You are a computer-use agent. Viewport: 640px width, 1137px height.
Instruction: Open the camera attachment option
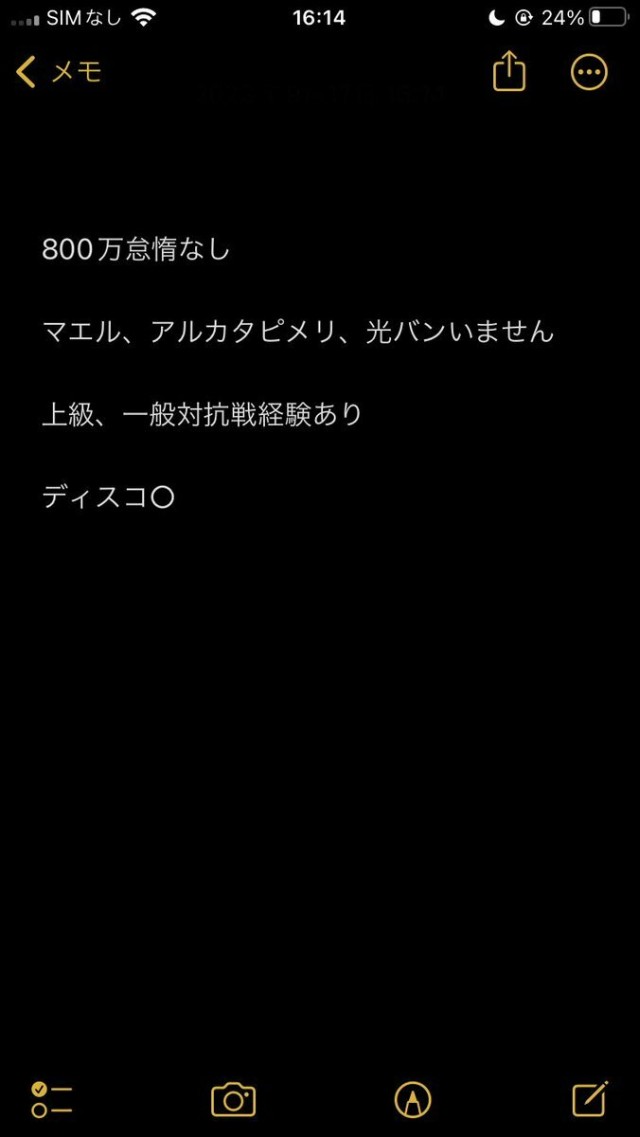[x=233, y=1099]
